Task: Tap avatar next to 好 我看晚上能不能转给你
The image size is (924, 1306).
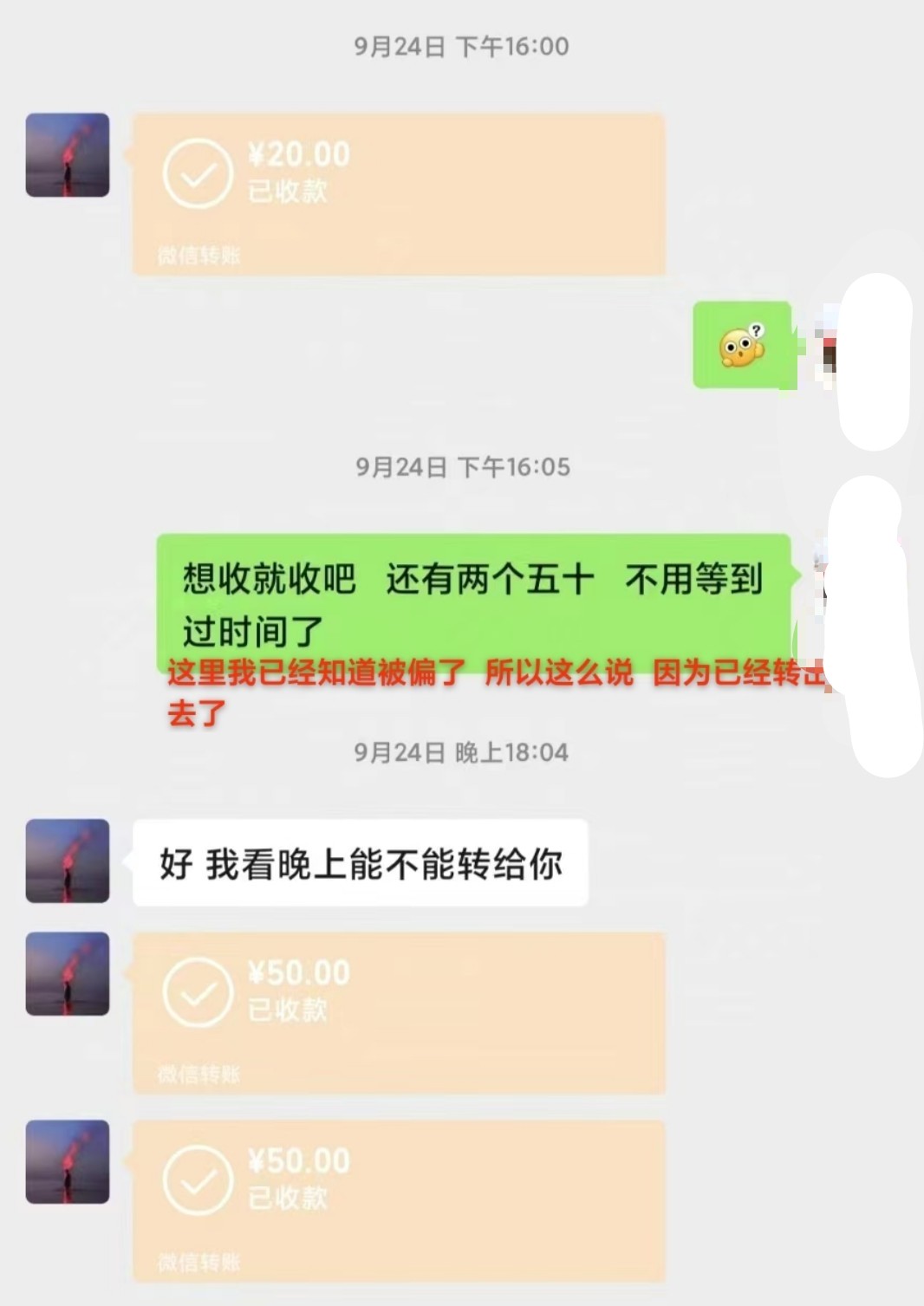Action: pos(68,861)
